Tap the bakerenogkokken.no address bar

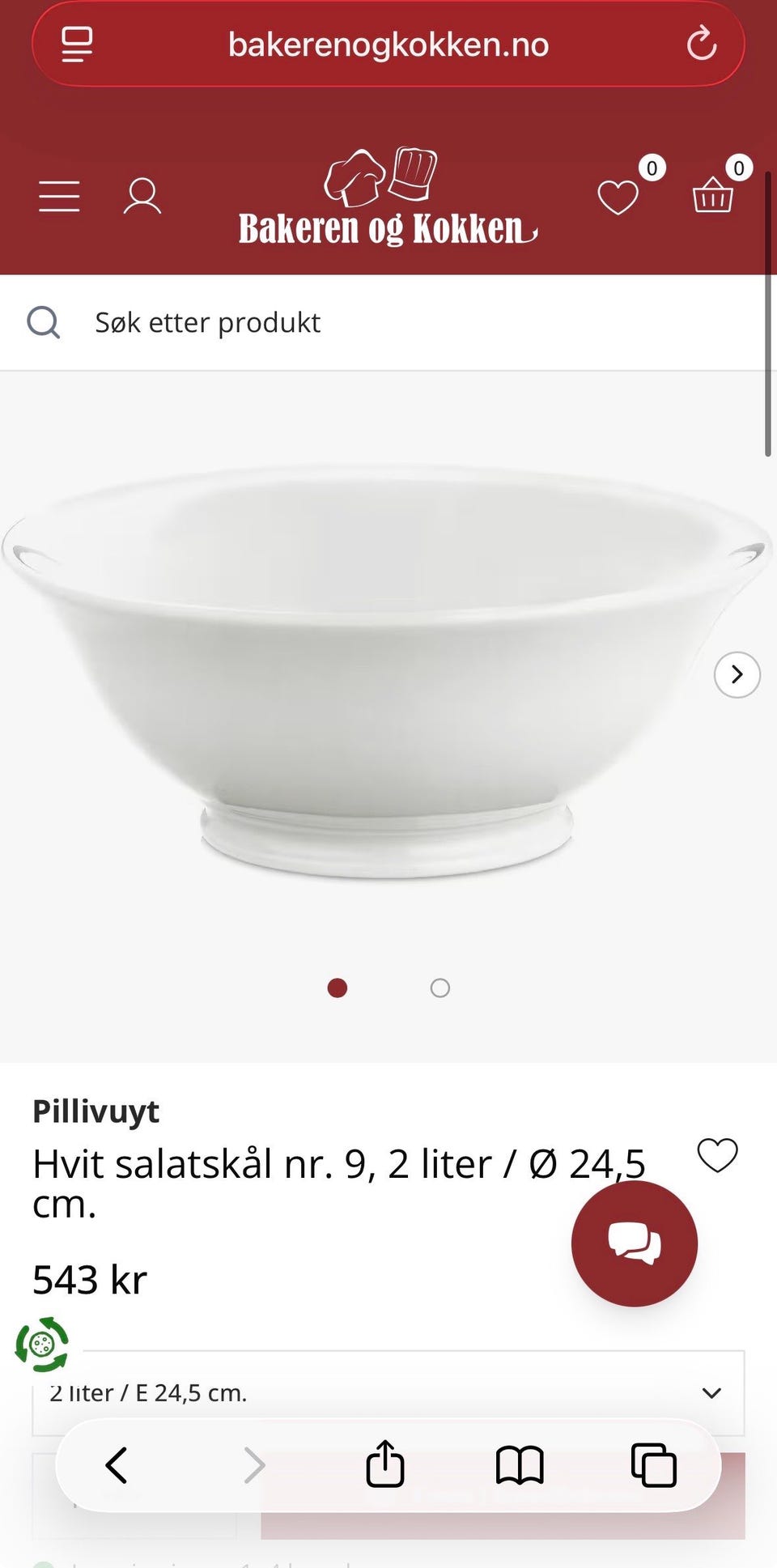point(388,45)
